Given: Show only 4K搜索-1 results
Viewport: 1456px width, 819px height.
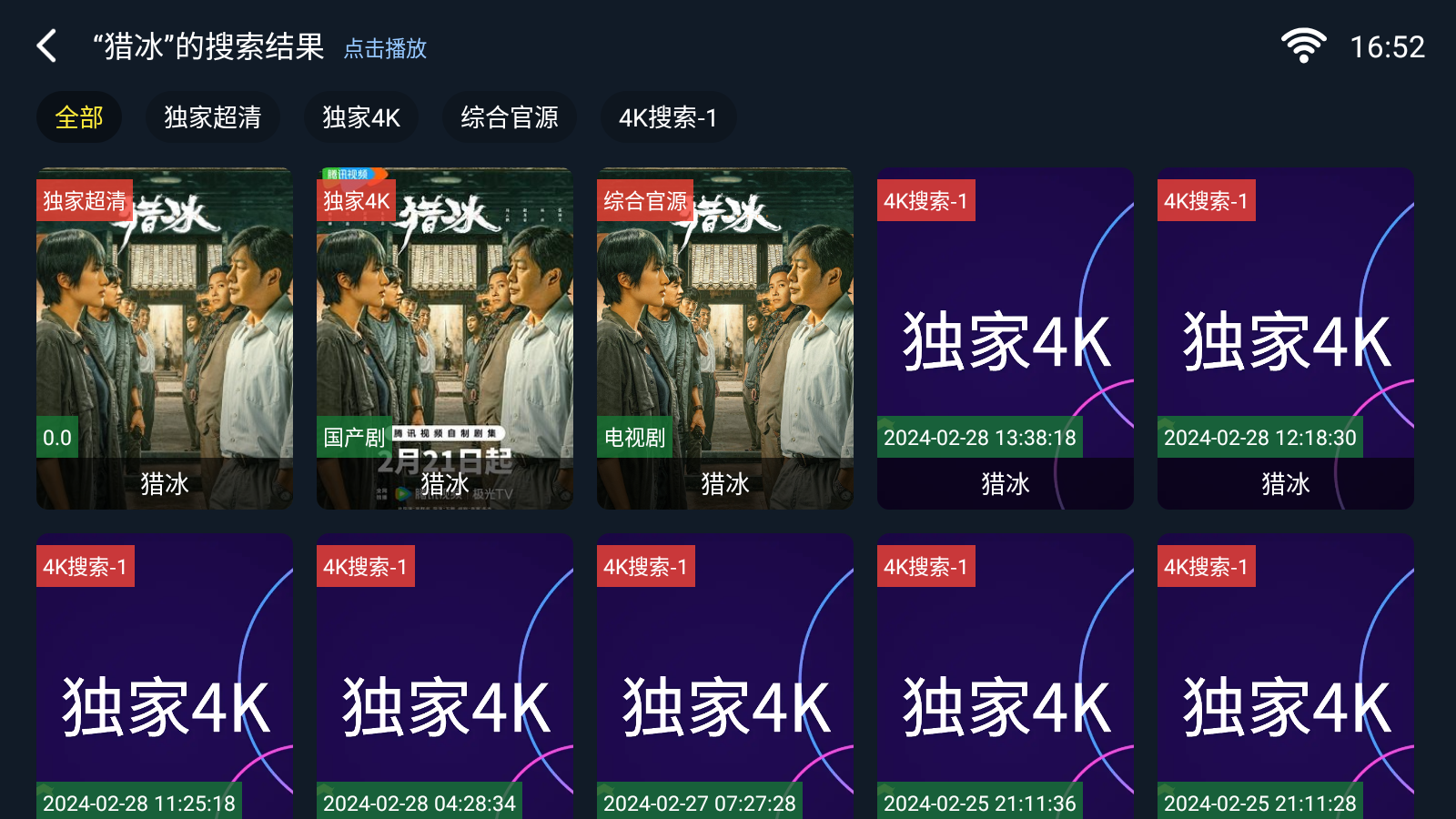Looking at the screenshot, I should 668,117.
